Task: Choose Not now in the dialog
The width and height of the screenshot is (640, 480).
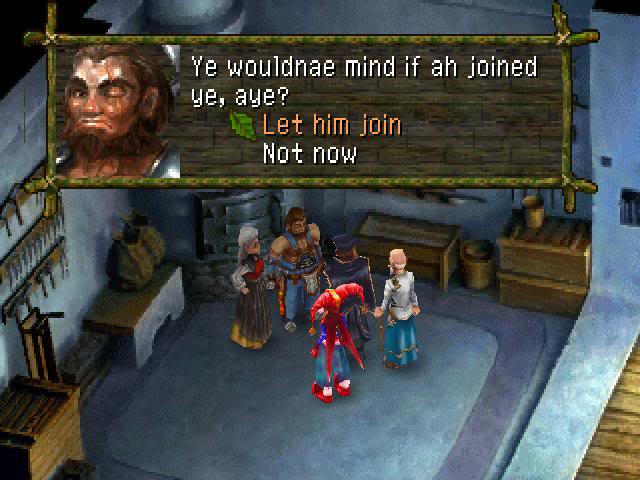Action: tap(308, 153)
